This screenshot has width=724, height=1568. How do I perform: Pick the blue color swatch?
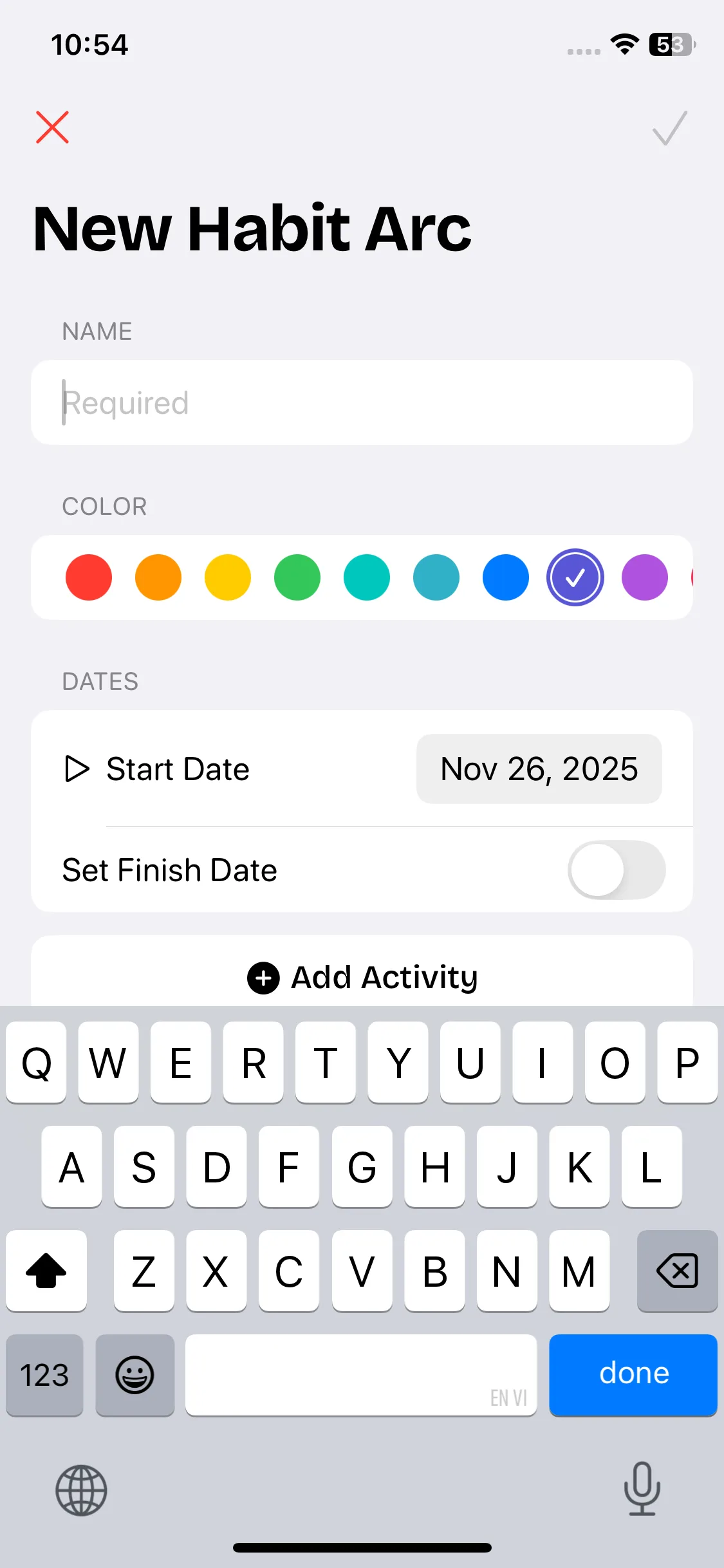[506, 577]
